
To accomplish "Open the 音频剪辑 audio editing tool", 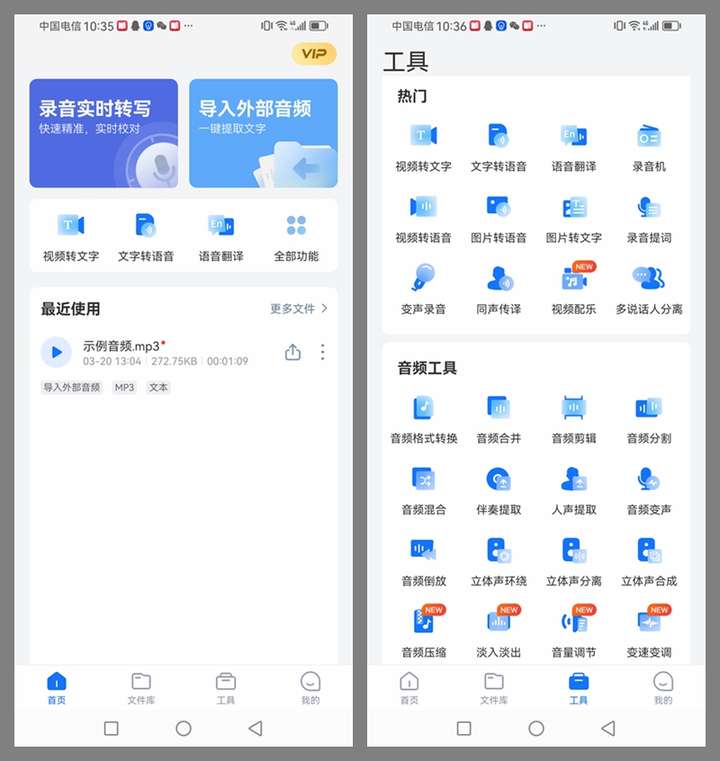I will [x=572, y=413].
